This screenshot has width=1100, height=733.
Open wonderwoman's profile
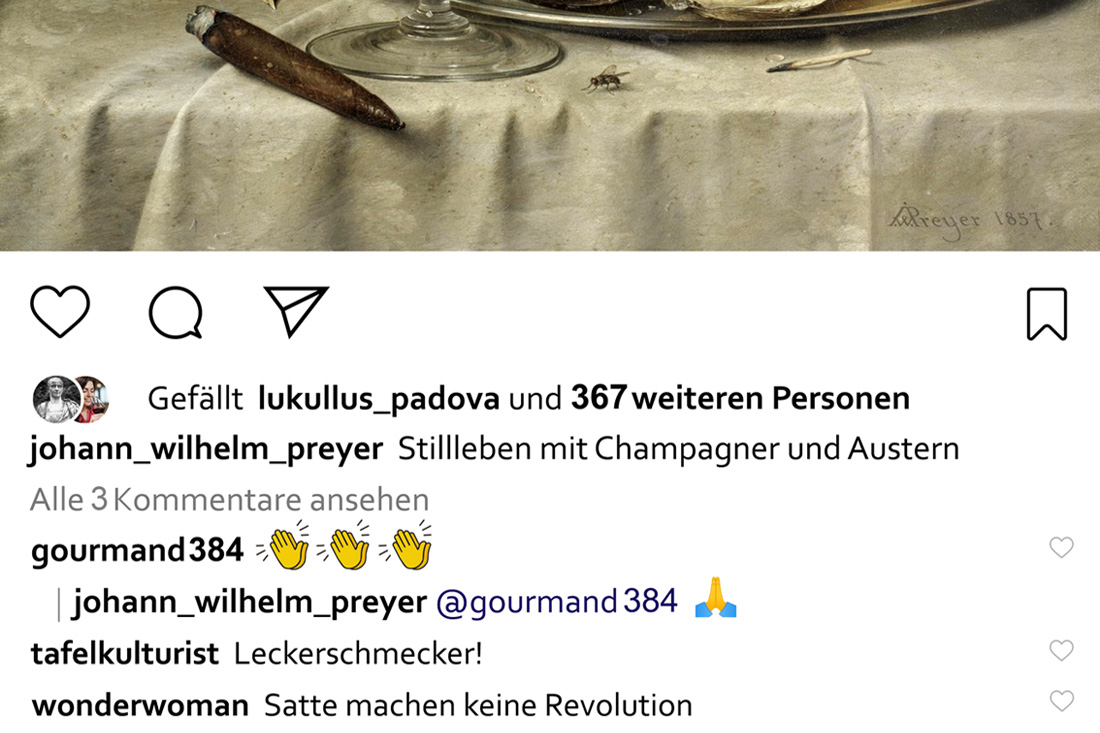(x=140, y=706)
